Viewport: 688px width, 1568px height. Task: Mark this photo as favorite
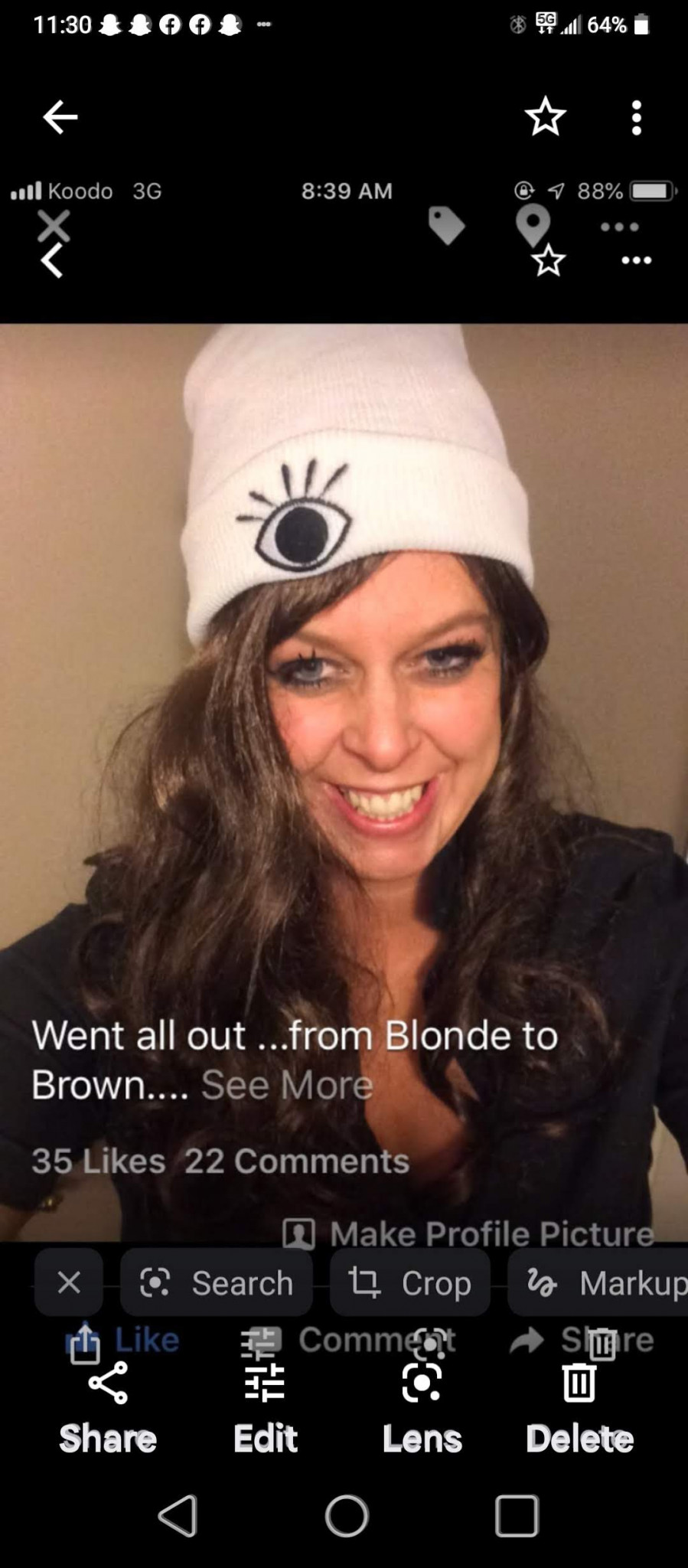pyautogui.click(x=545, y=117)
